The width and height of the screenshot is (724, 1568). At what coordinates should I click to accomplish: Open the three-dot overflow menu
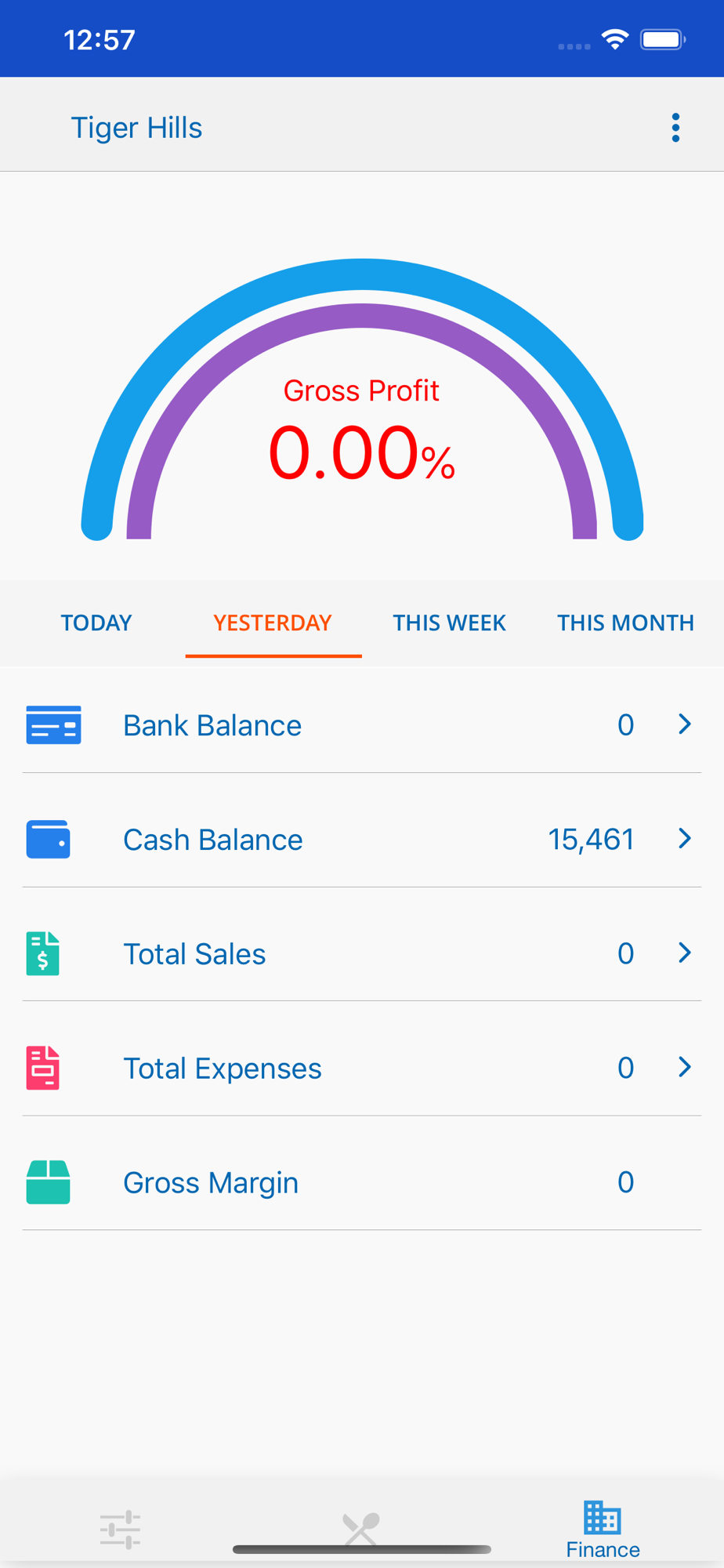[675, 128]
